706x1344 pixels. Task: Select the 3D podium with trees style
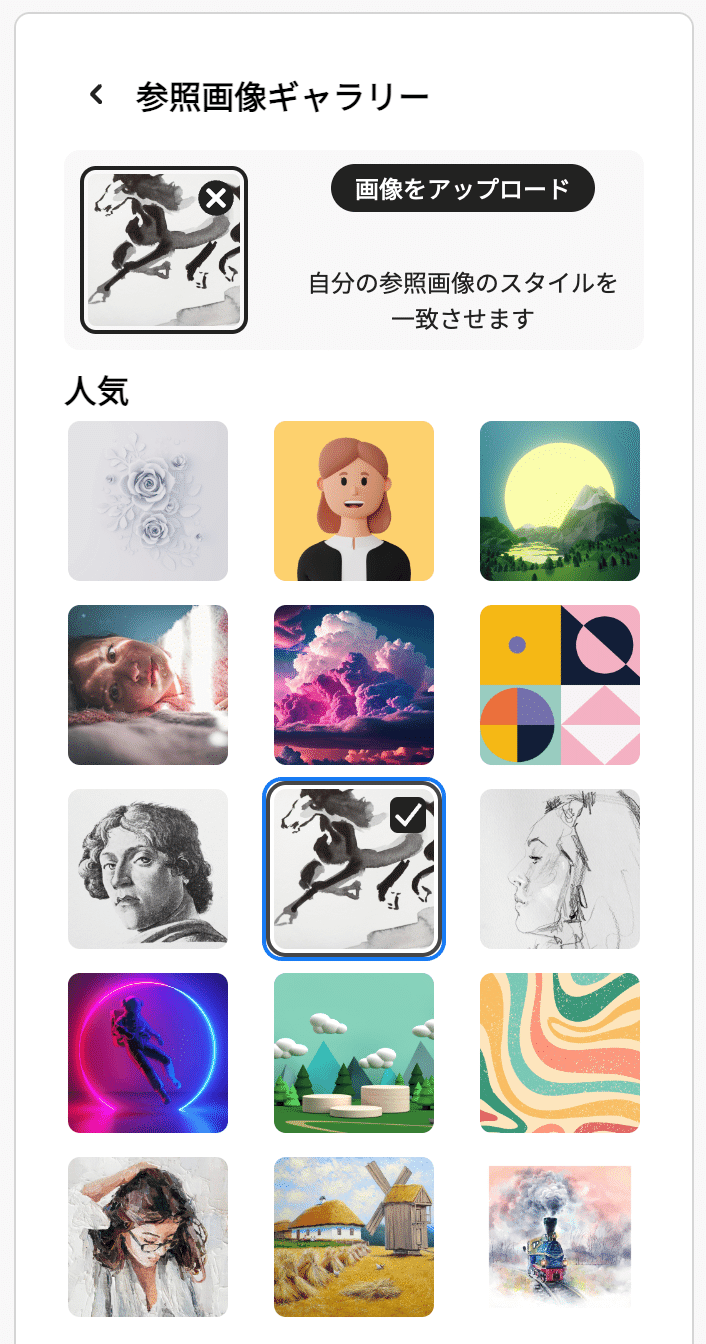coord(354,1053)
